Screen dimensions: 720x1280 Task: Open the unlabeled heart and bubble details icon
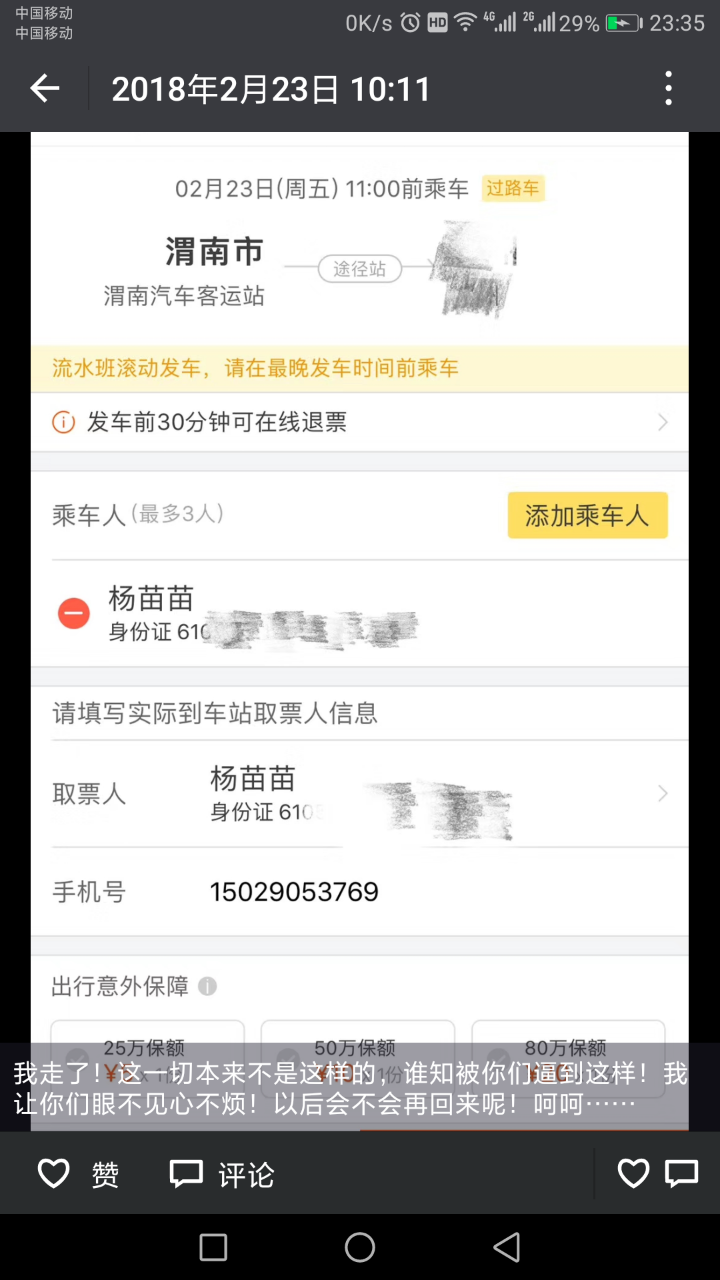[657, 1174]
